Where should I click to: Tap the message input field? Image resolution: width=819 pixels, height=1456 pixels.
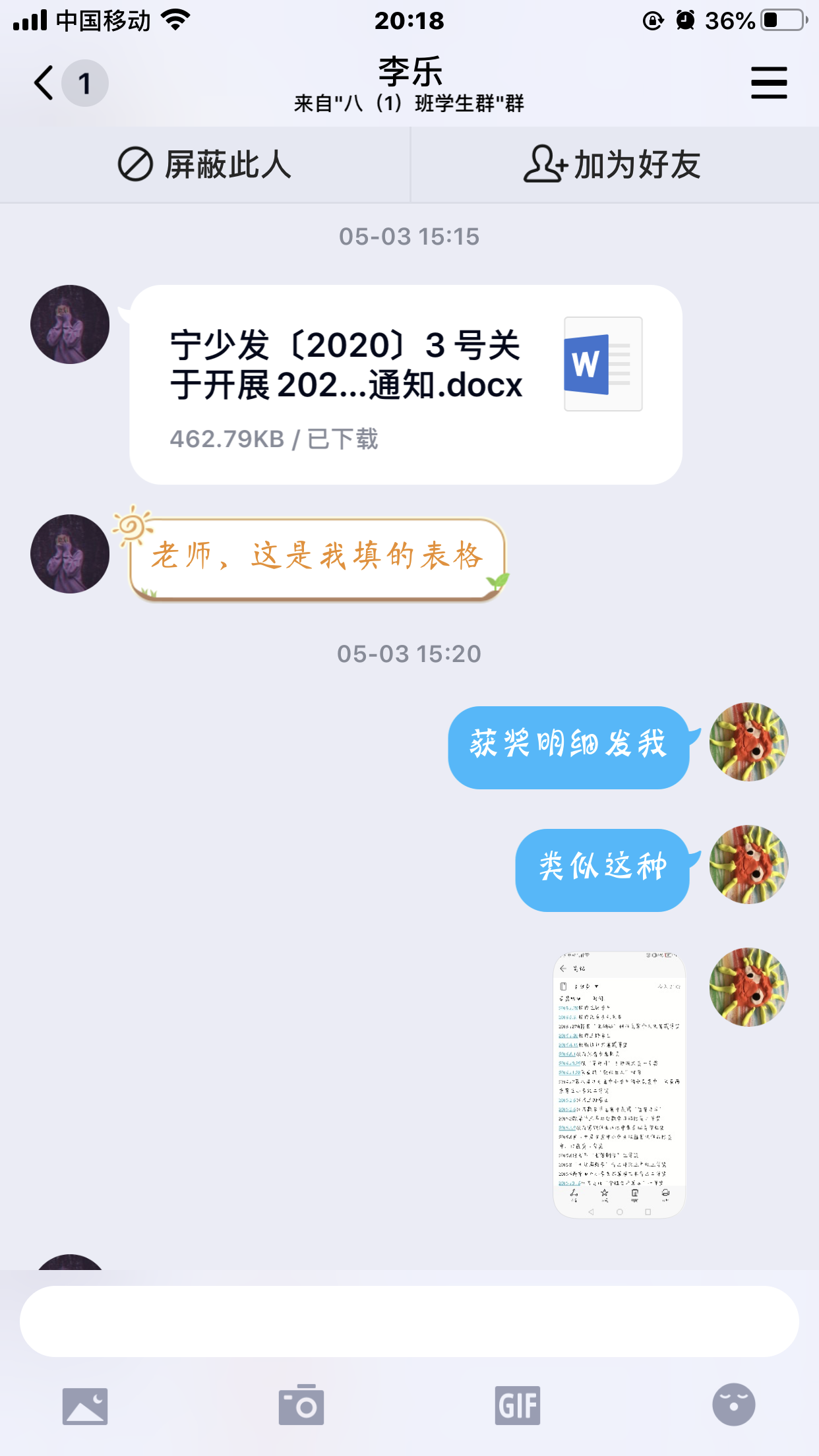[x=409, y=1321]
